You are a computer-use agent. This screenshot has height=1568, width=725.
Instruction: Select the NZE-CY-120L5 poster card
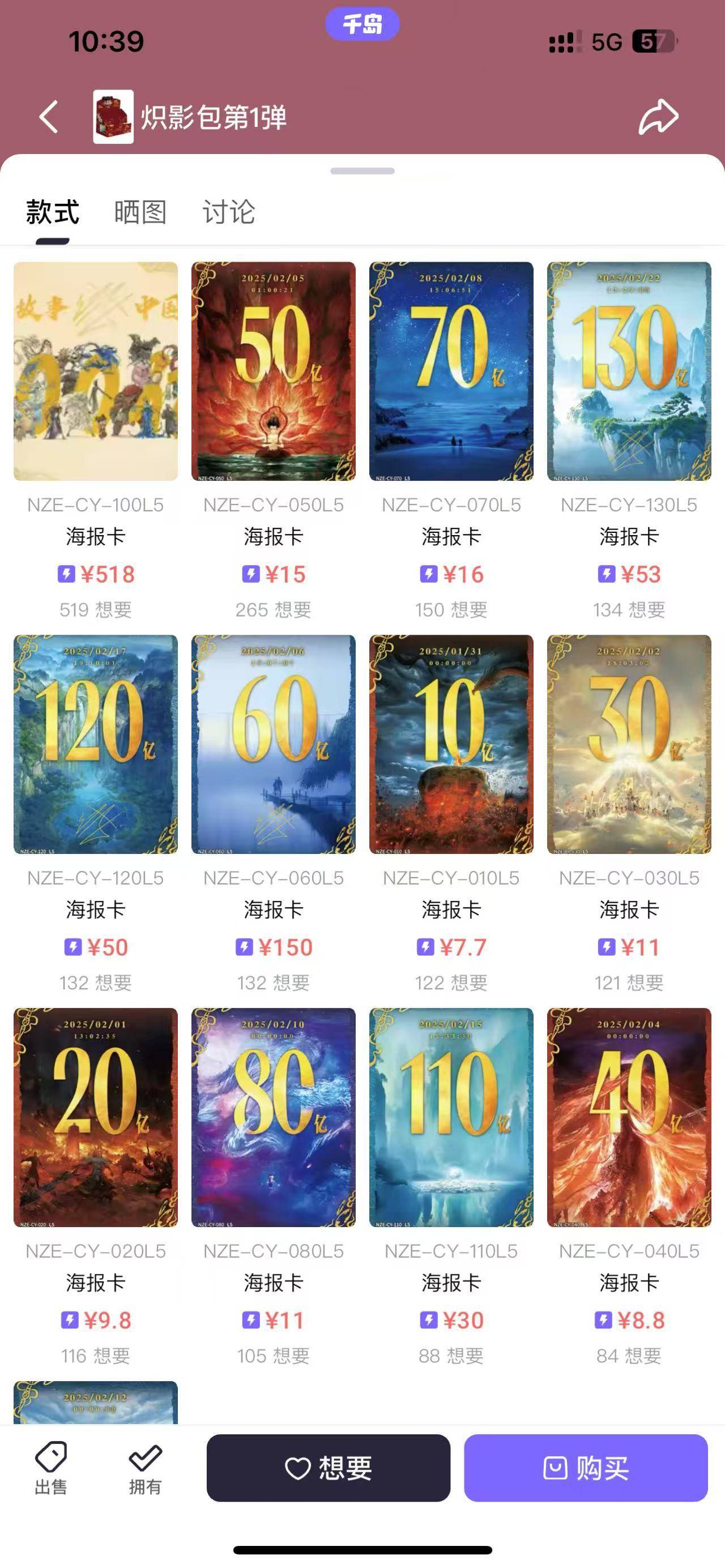click(x=96, y=744)
